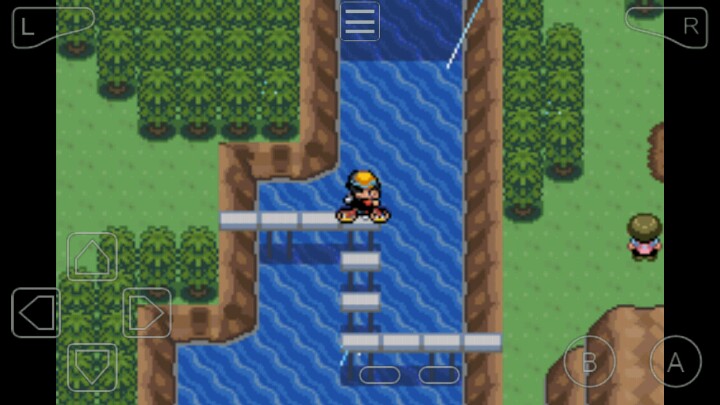Tap the D-pad right arrow
The image size is (720, 405).
click(146, 313)
